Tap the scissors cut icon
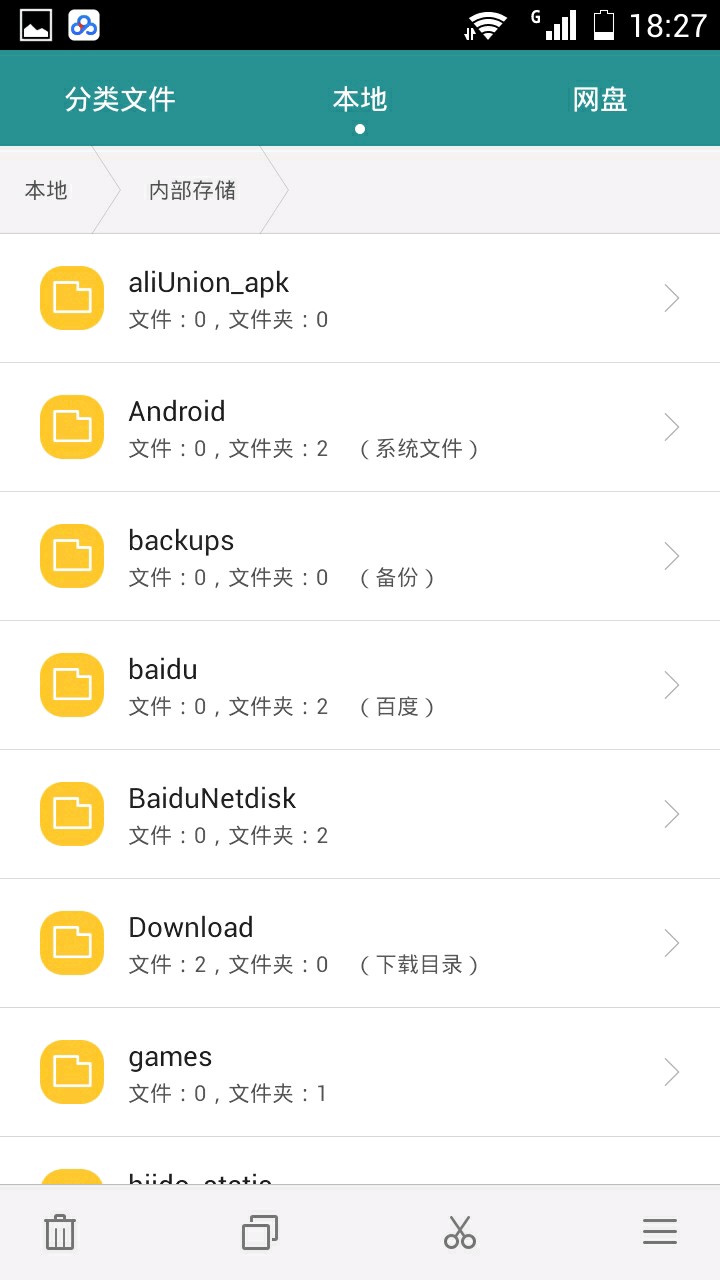 click(x=460, y=1232)
